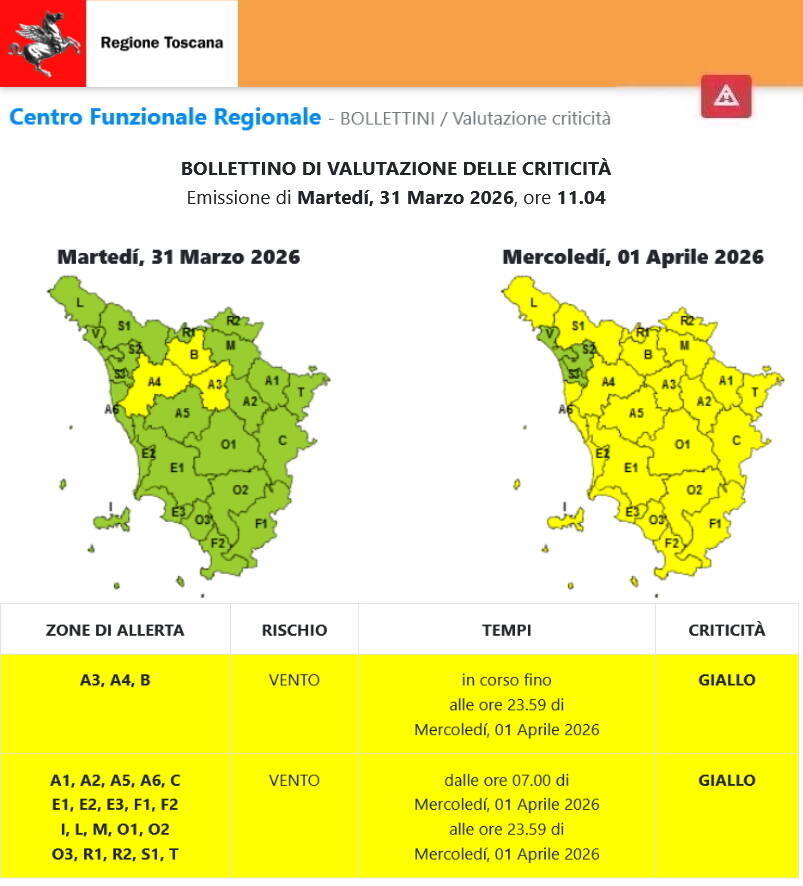Toggle zone S3 green region on Wednesday
Image resolution: width=803 pixels, height=886 pixels.
pyautogui.click(x=573, y=375)
